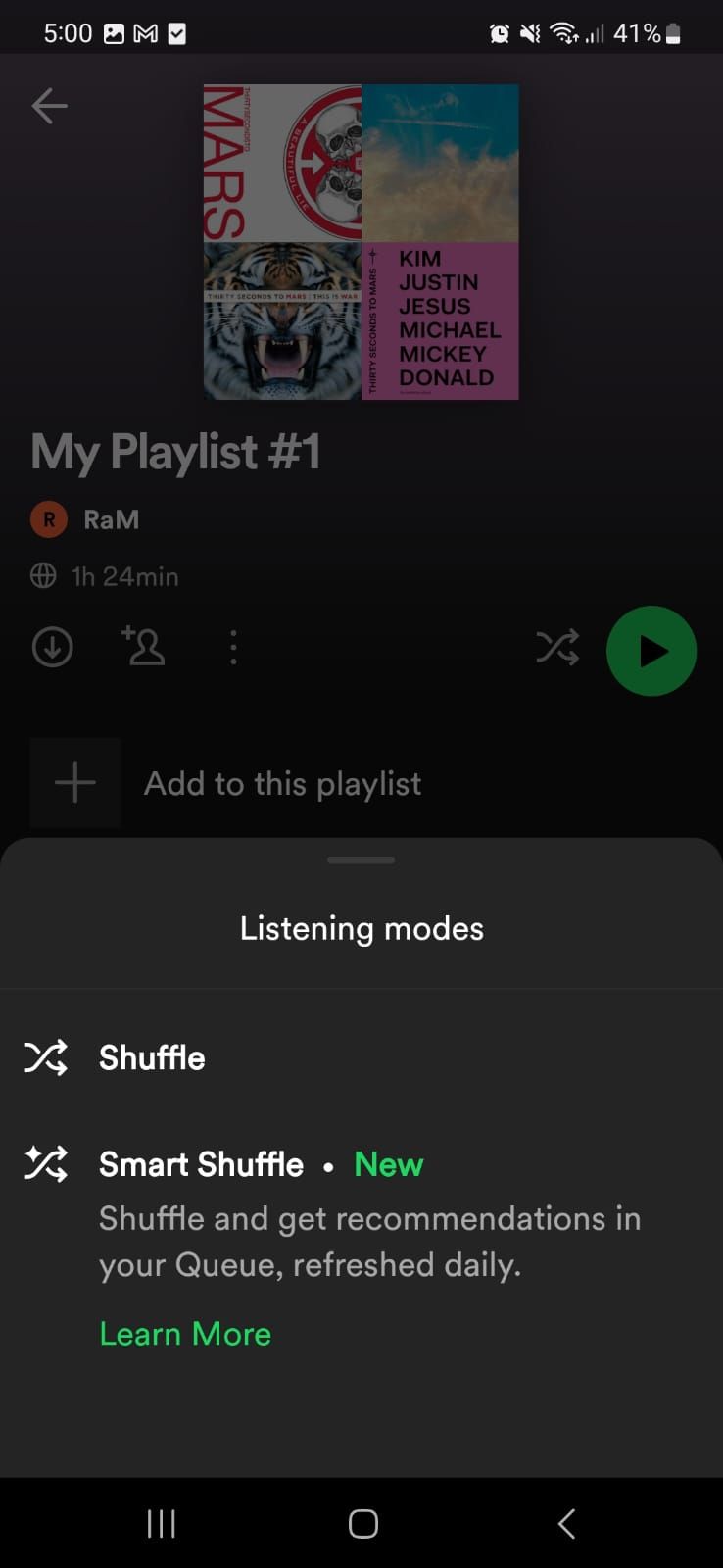Tap the Listening modes sheet title
723x1568 pixels.
pos(361,928)
